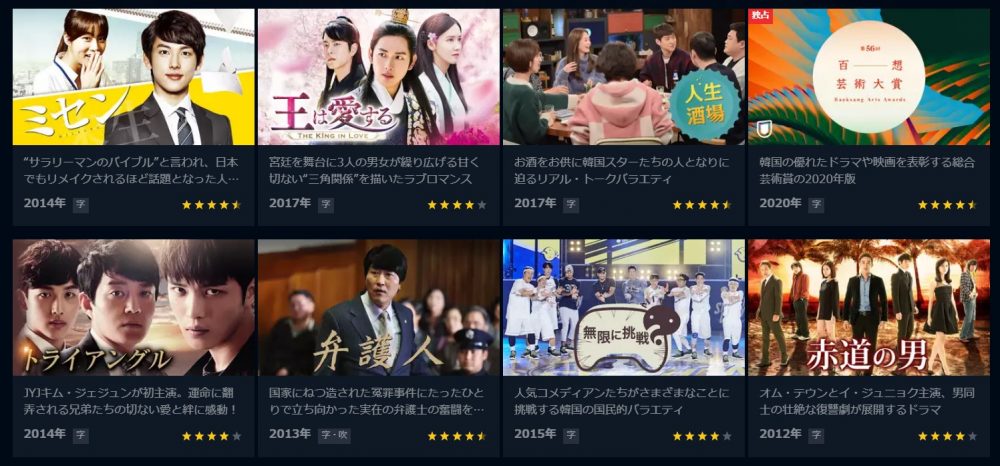View the 弁護人 movie card
The height and width of the screenshot is (466, 1000).
click(x=378, y=308)
